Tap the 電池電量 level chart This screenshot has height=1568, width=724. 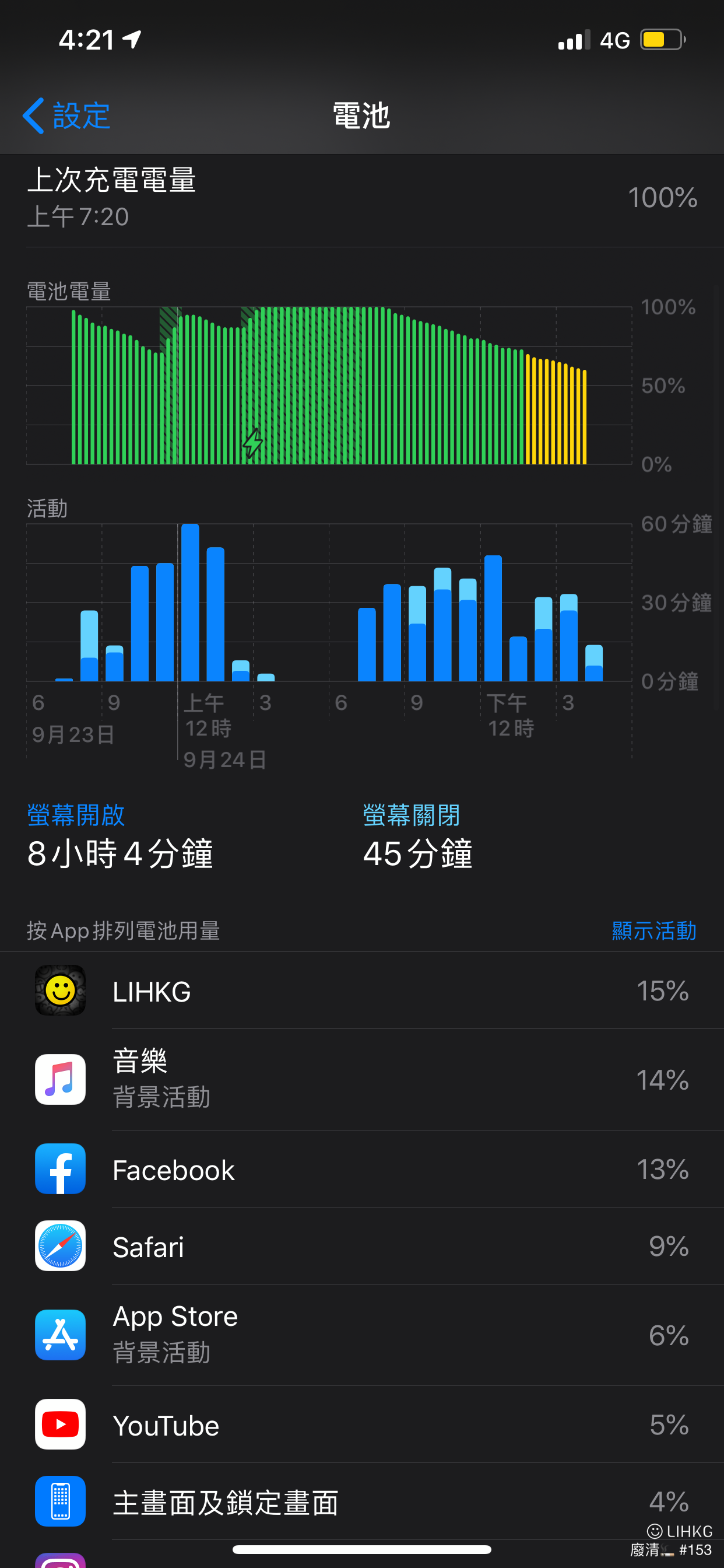pos(329,386)
